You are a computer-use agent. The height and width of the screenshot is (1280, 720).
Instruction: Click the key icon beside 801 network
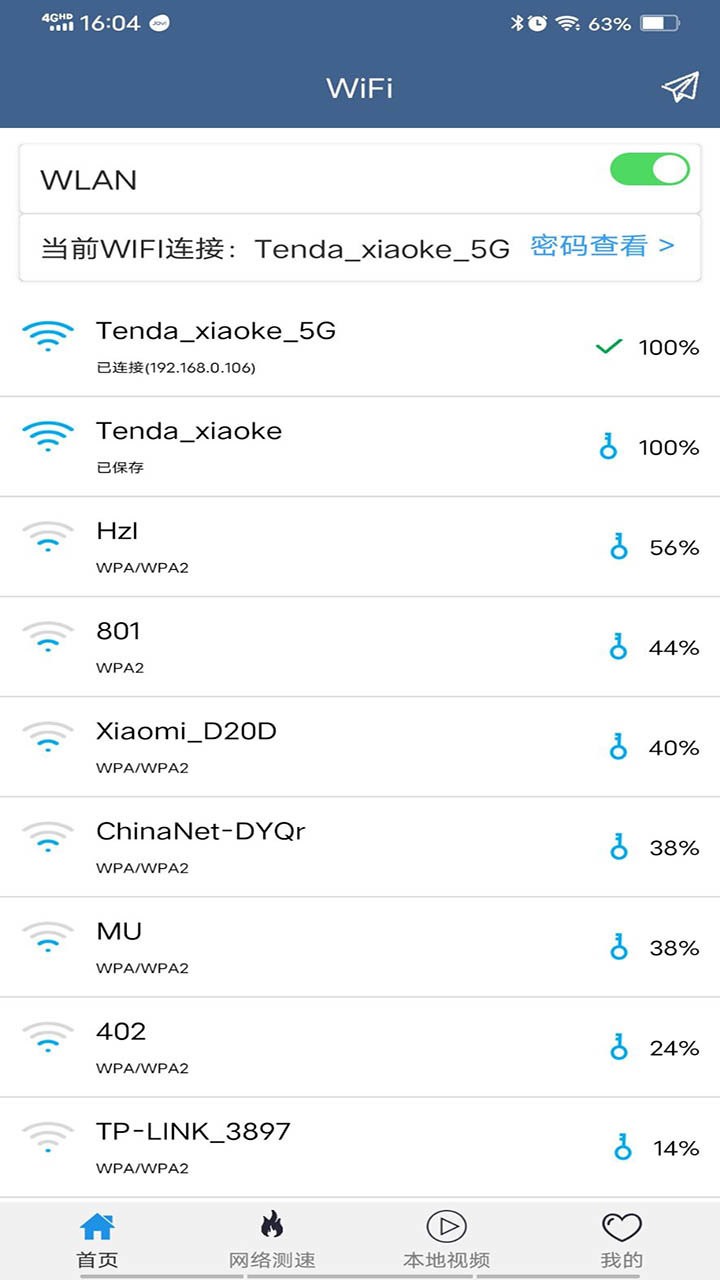pyautogui.click(x=619, y=647)
